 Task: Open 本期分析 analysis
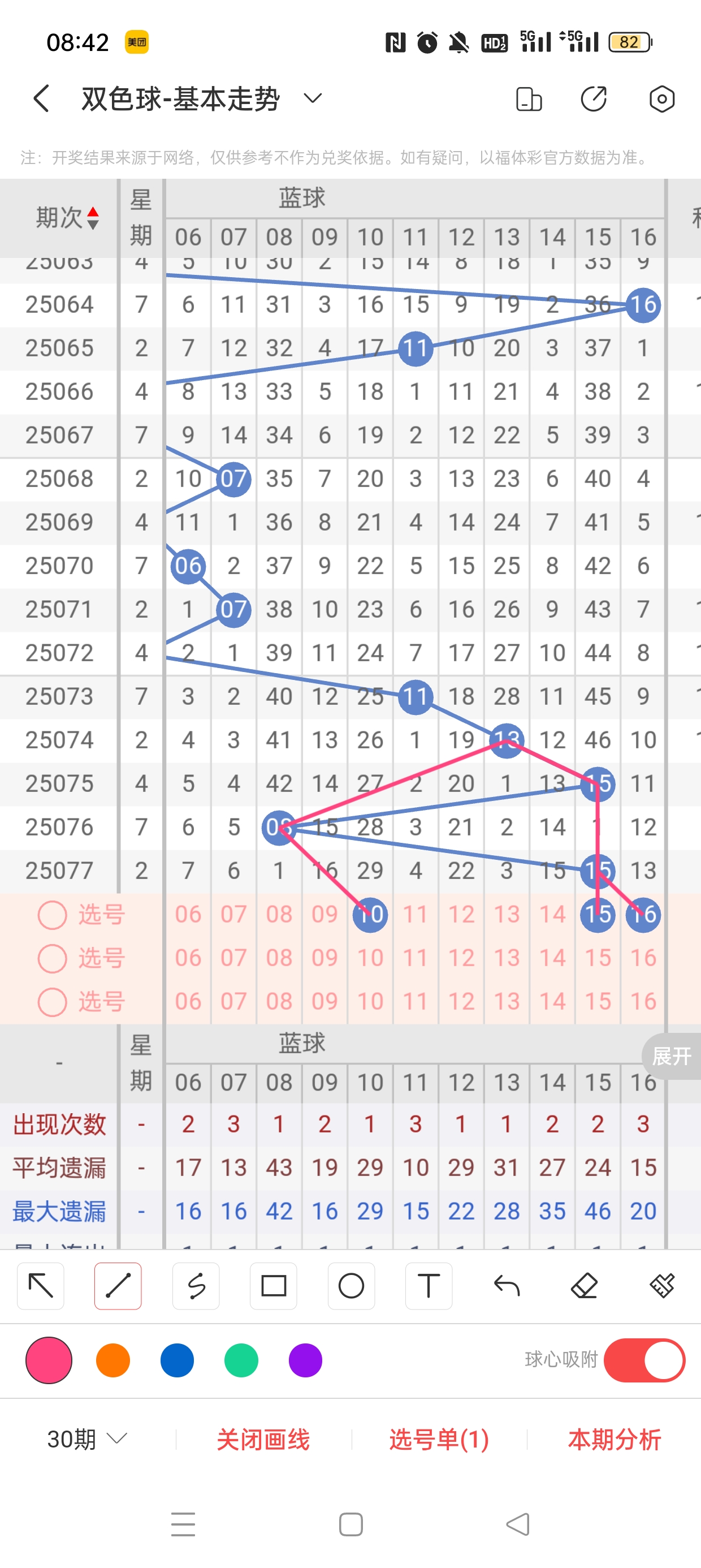tap(614, 1440)
